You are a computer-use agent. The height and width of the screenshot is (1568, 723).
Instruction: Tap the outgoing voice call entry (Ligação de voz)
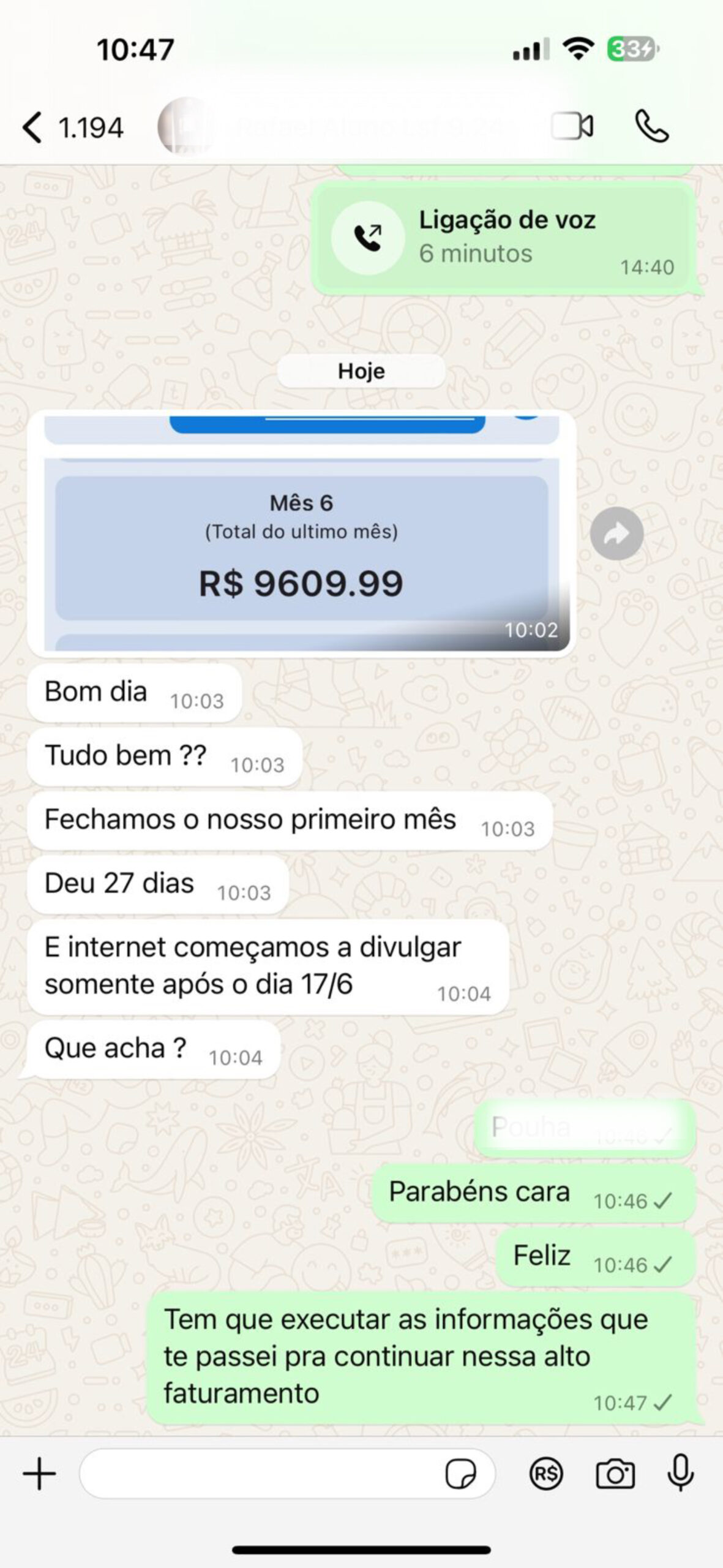503,238
